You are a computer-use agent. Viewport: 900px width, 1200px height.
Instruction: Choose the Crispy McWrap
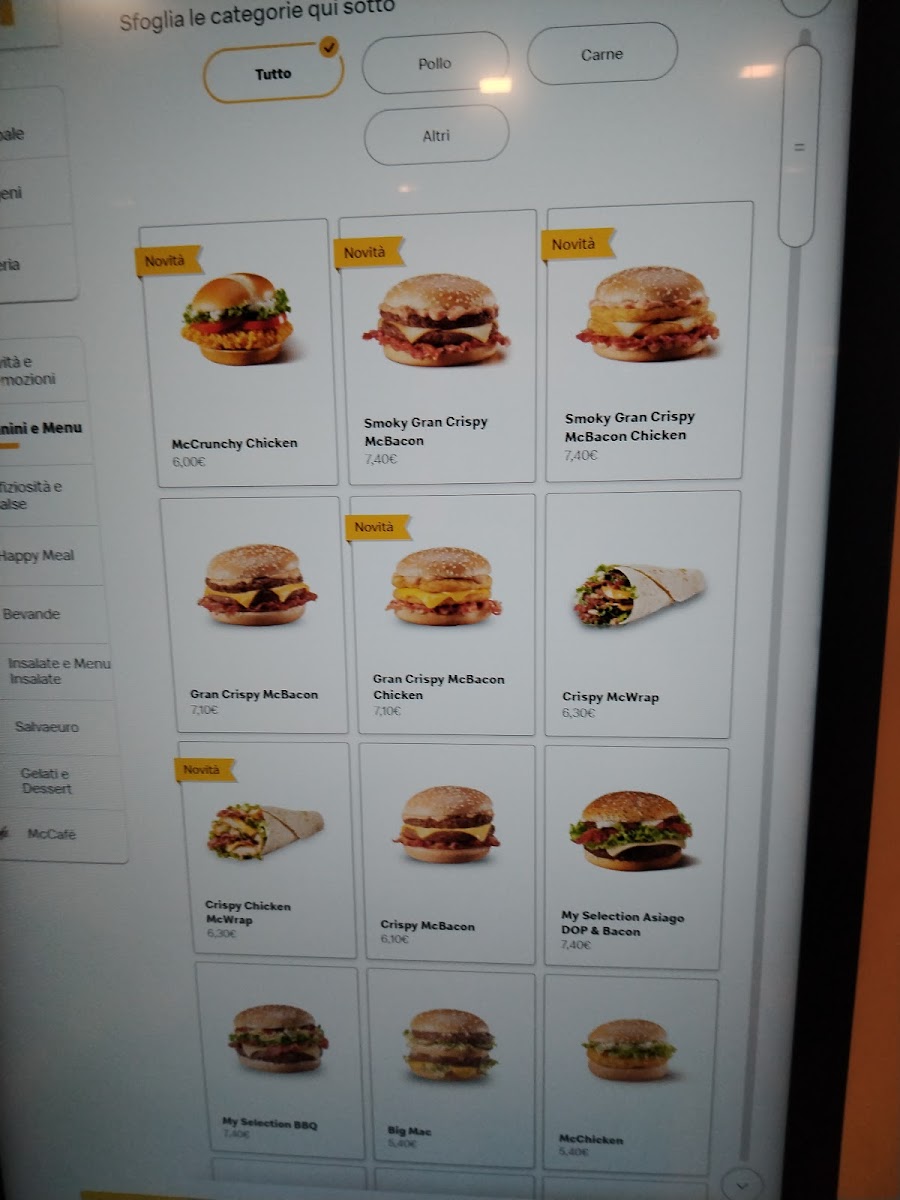(641, 613)
